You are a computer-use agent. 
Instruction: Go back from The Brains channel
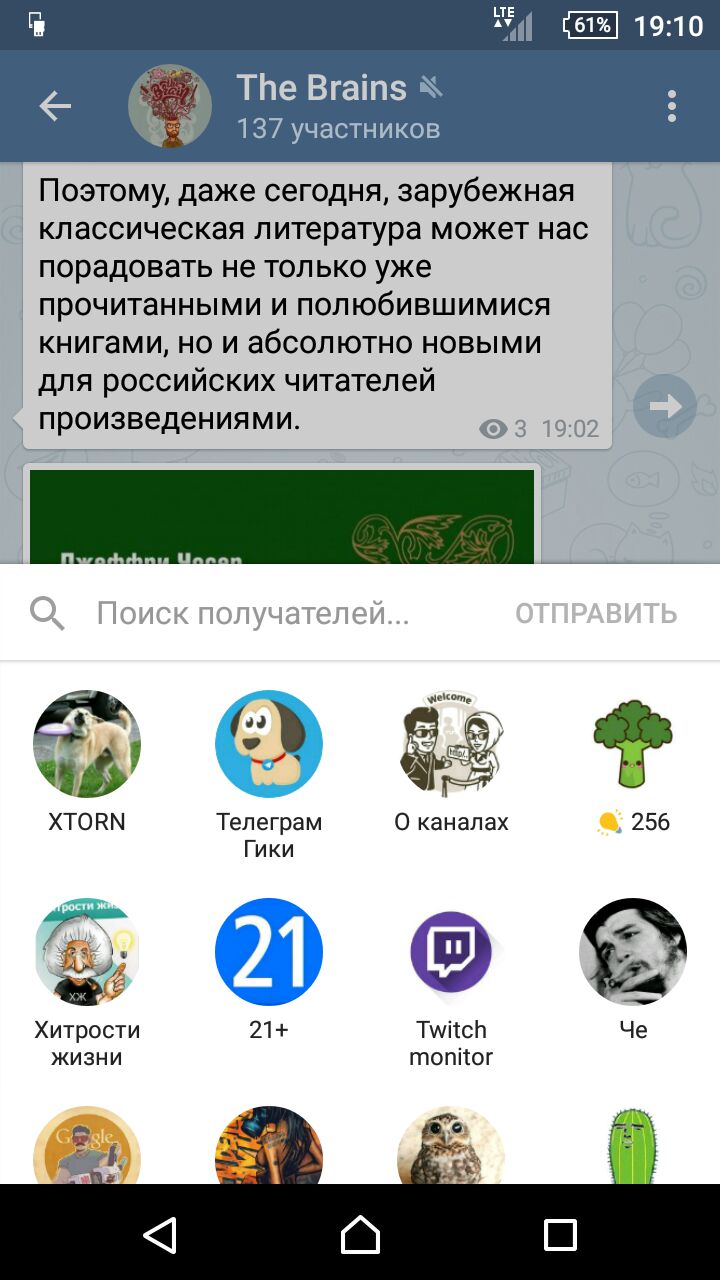point(55,106)
